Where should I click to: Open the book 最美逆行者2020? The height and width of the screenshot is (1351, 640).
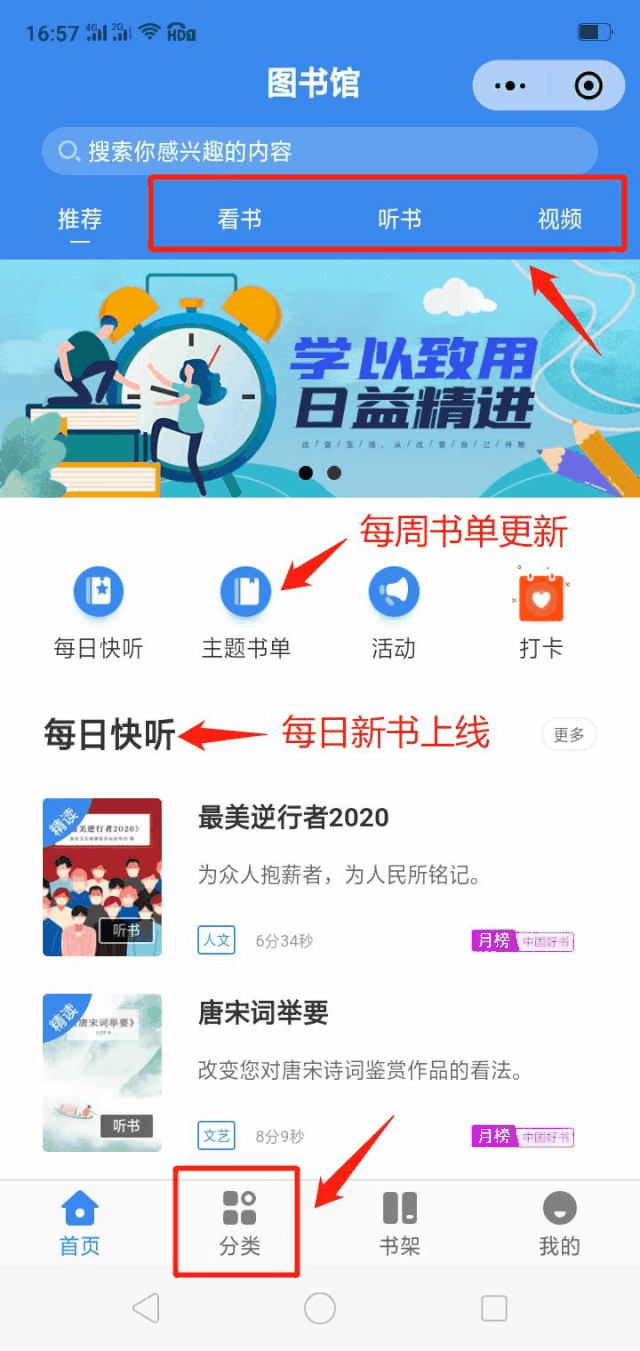(x=293, y=817)
